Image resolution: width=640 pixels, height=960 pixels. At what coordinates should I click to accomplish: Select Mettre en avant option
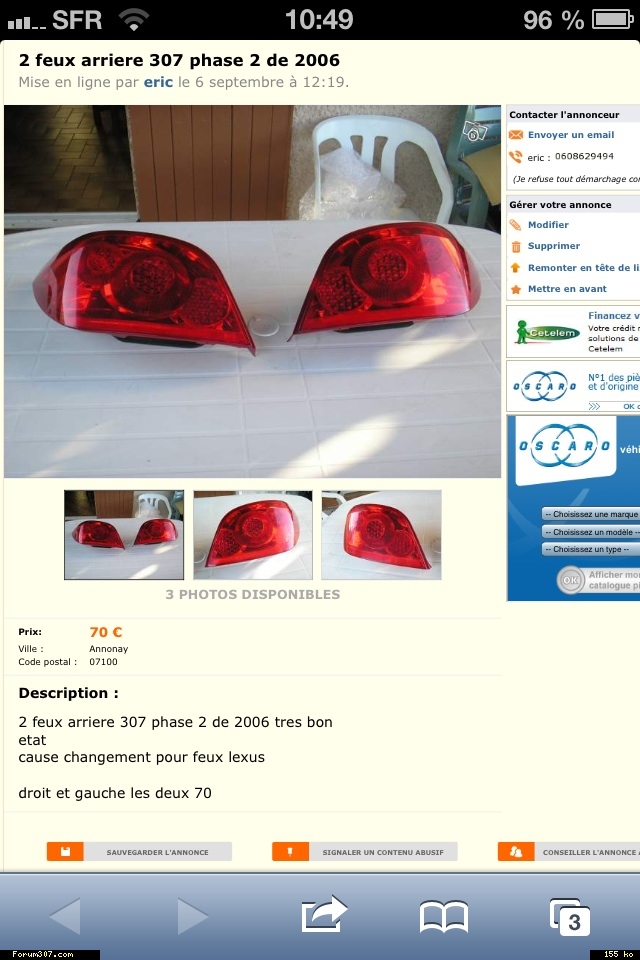click(566, 289)
